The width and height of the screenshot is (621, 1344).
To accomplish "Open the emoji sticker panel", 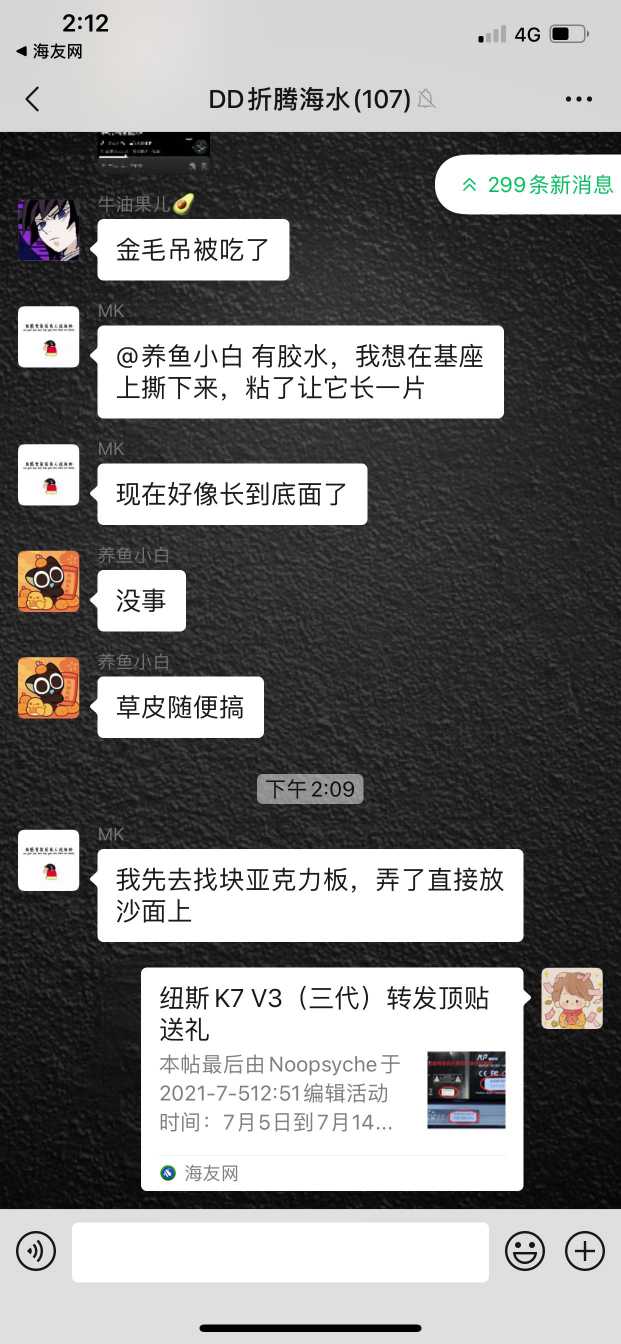I will 525,1251.
